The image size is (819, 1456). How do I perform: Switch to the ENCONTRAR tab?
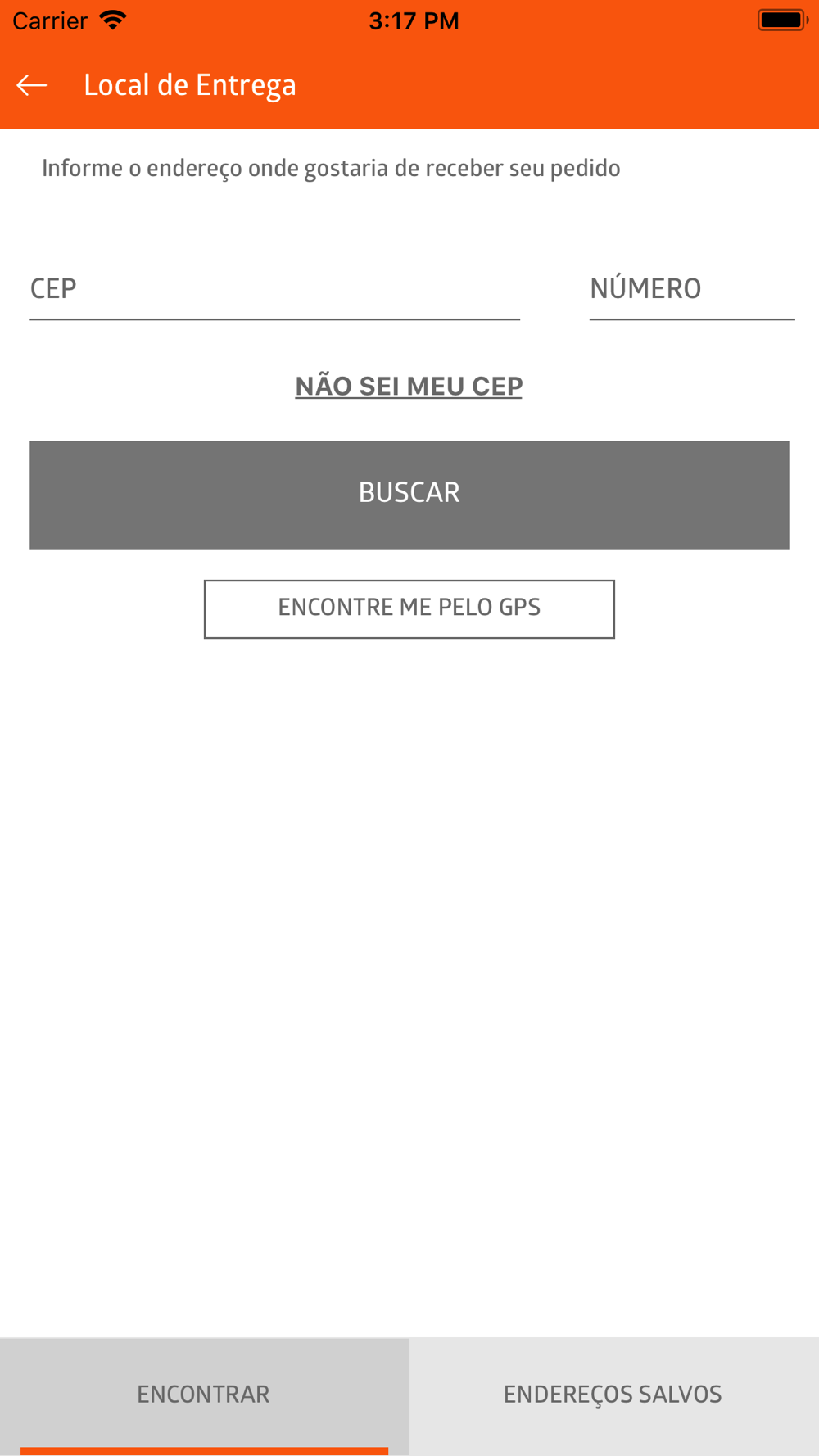[205, 1396]
